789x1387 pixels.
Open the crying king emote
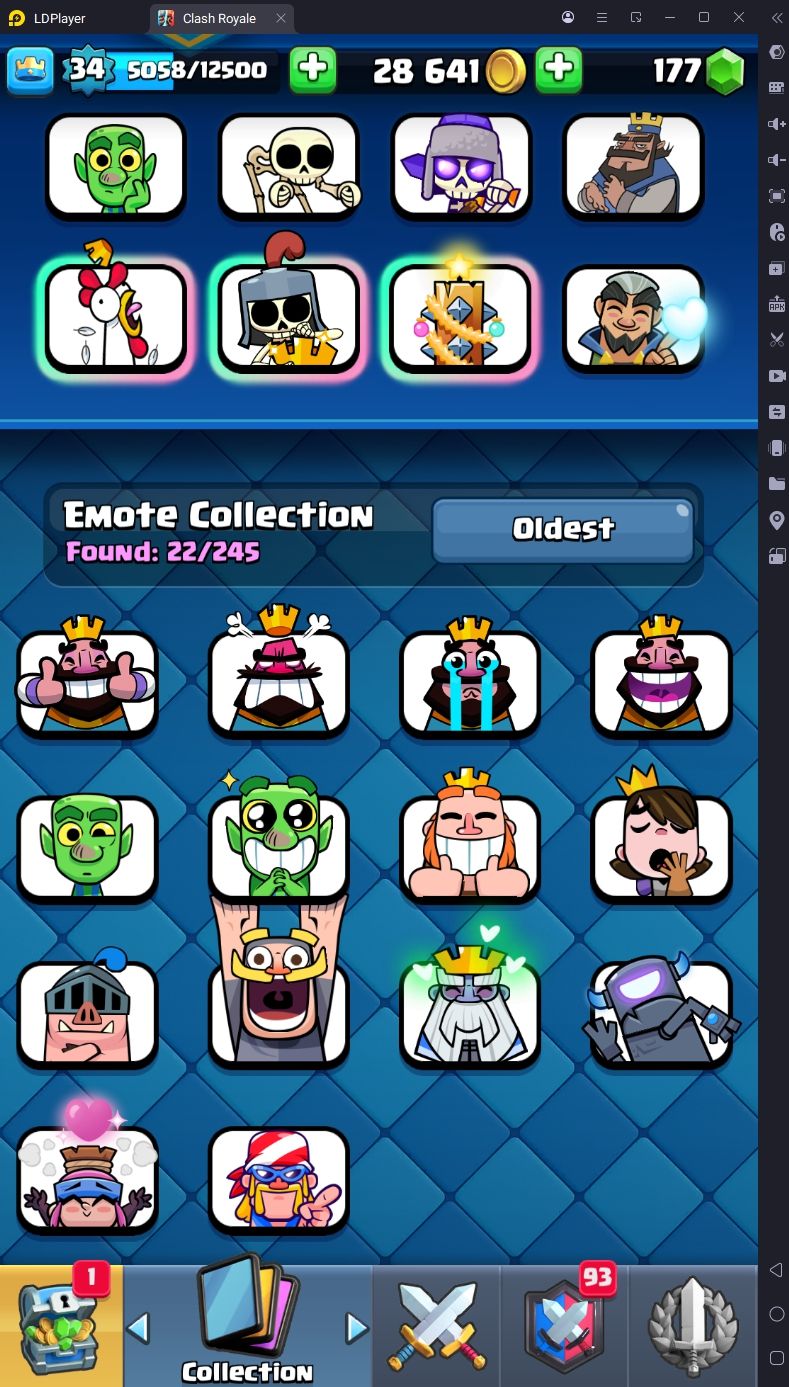(x=470, y=682)
